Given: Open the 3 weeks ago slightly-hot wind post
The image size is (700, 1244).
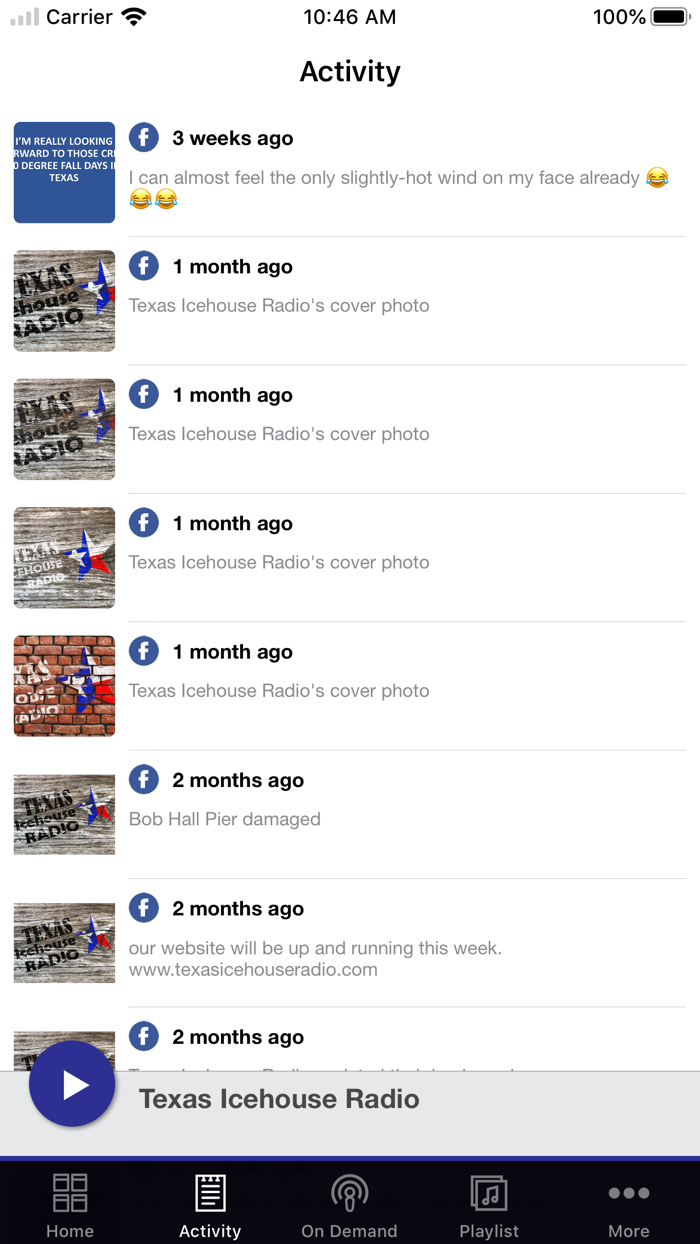Looking at the screenshot, I should pyautogui.click(x=350, y=172).
